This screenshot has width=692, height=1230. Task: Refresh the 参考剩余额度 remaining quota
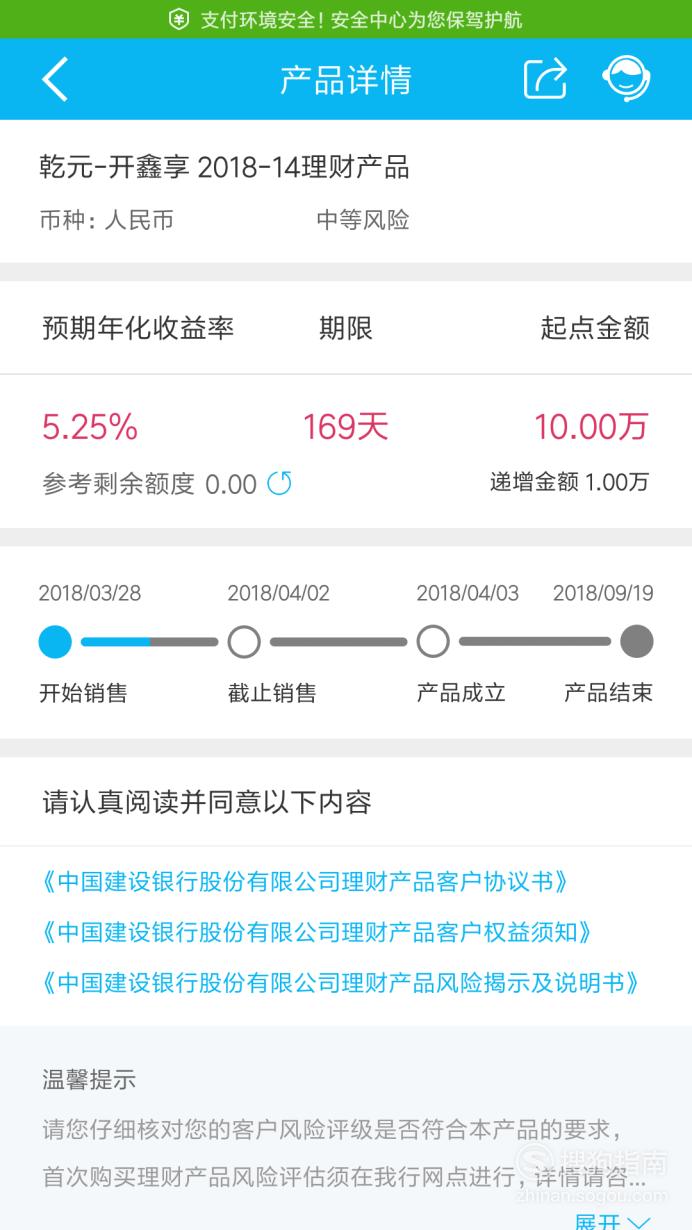pos(280,484)
